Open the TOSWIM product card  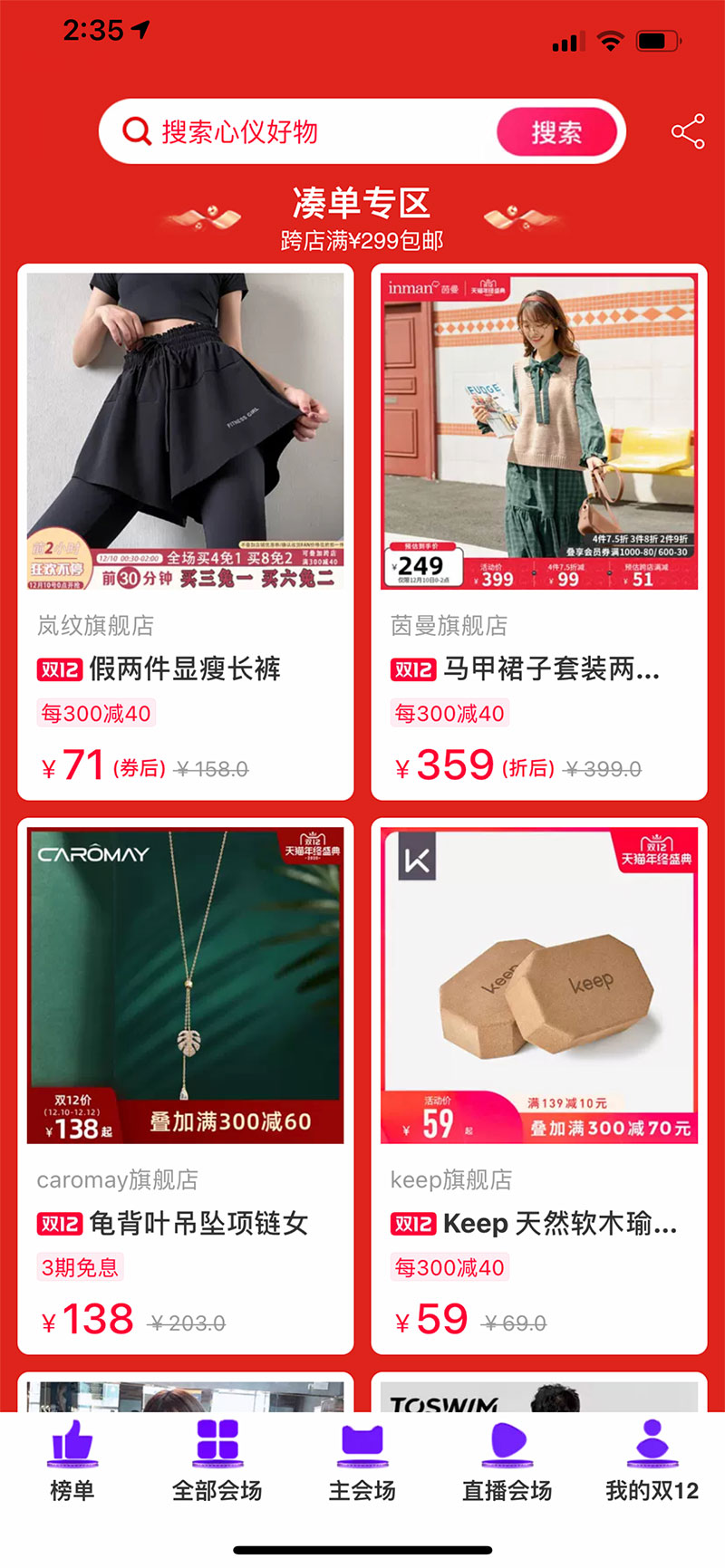[x=538, y=1395]
